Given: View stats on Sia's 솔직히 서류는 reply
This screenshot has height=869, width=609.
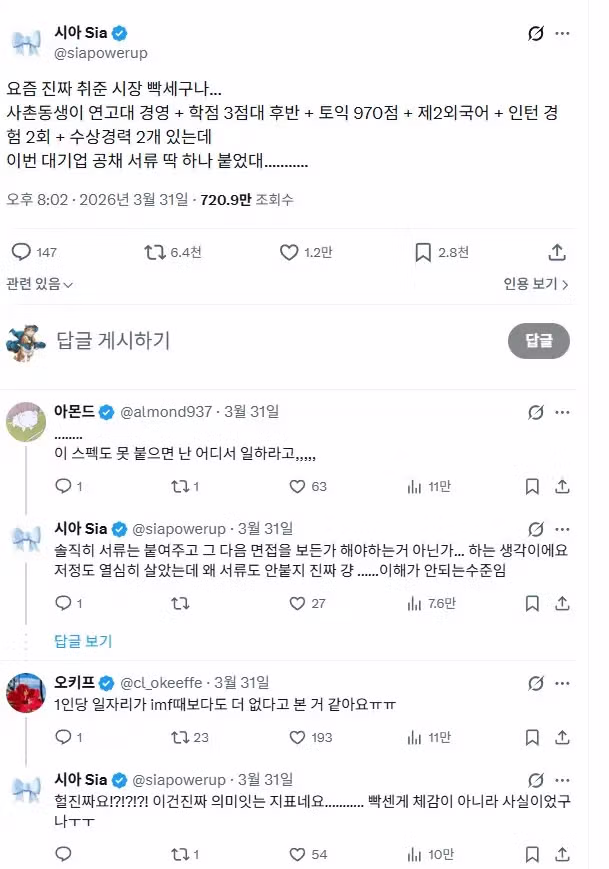Looking at the screenshot, I should click(x=414, y=603).
